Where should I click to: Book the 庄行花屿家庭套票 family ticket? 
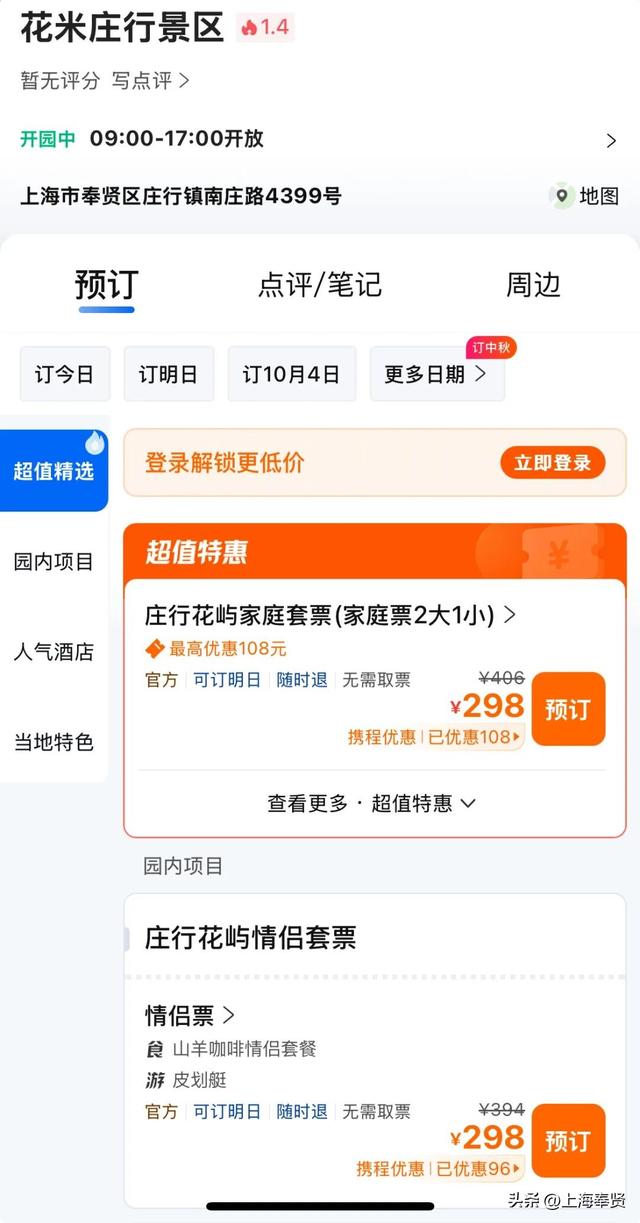click(567, 709)
